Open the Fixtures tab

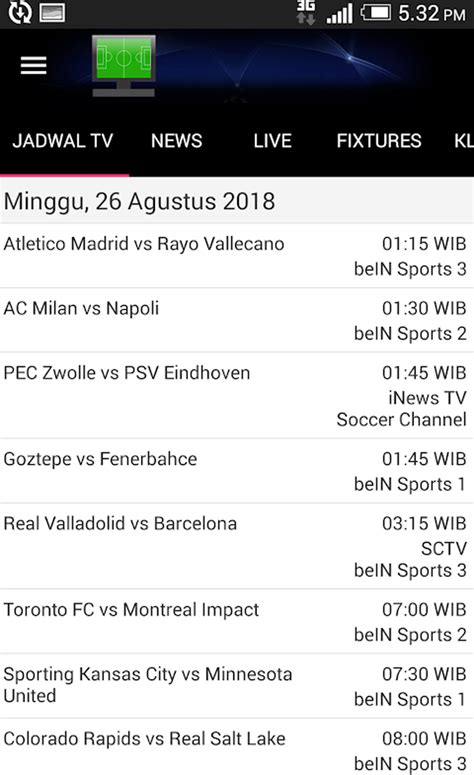(379, 141)
